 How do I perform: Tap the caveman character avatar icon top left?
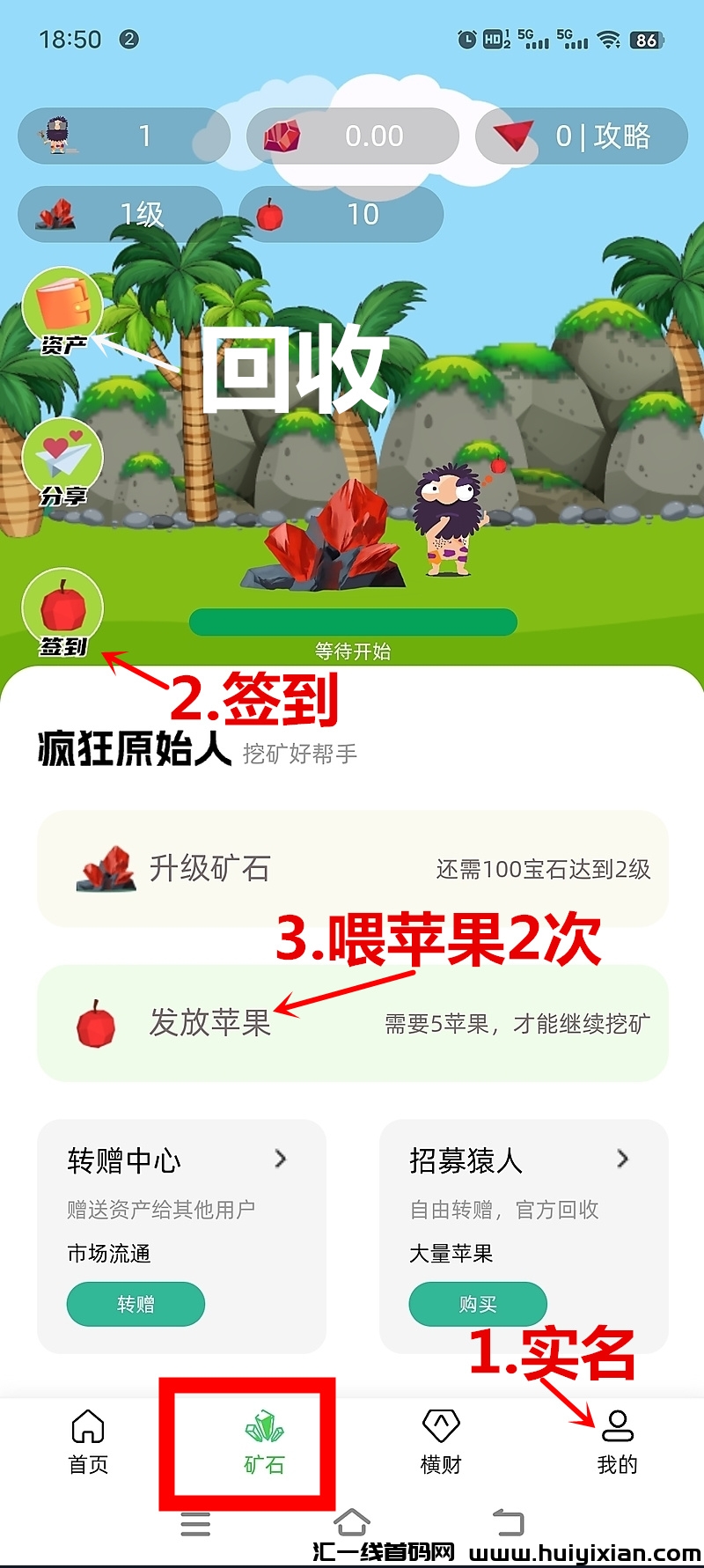(57, 135)
